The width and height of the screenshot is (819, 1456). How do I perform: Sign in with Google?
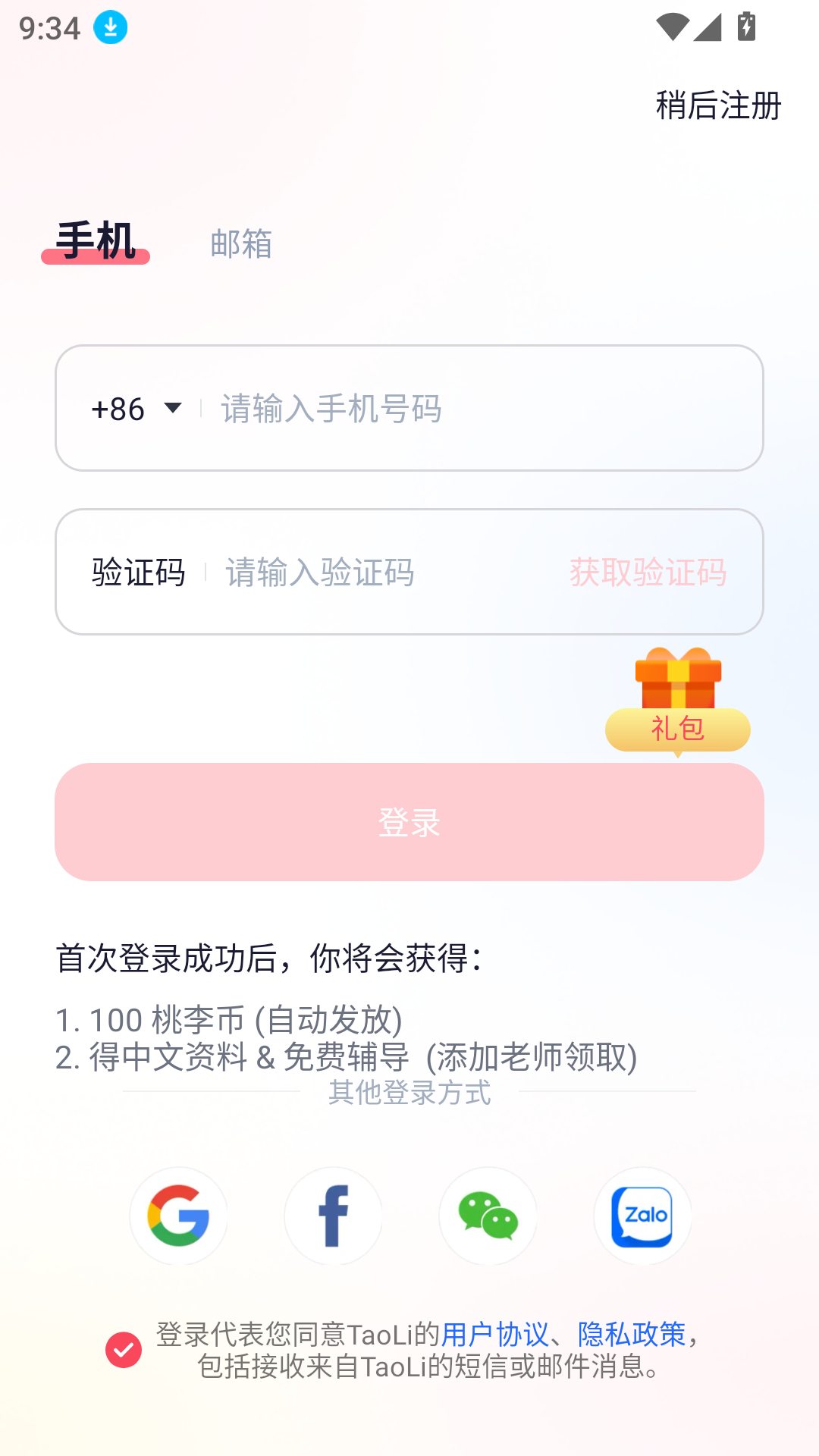click(x=179, y=1216)
